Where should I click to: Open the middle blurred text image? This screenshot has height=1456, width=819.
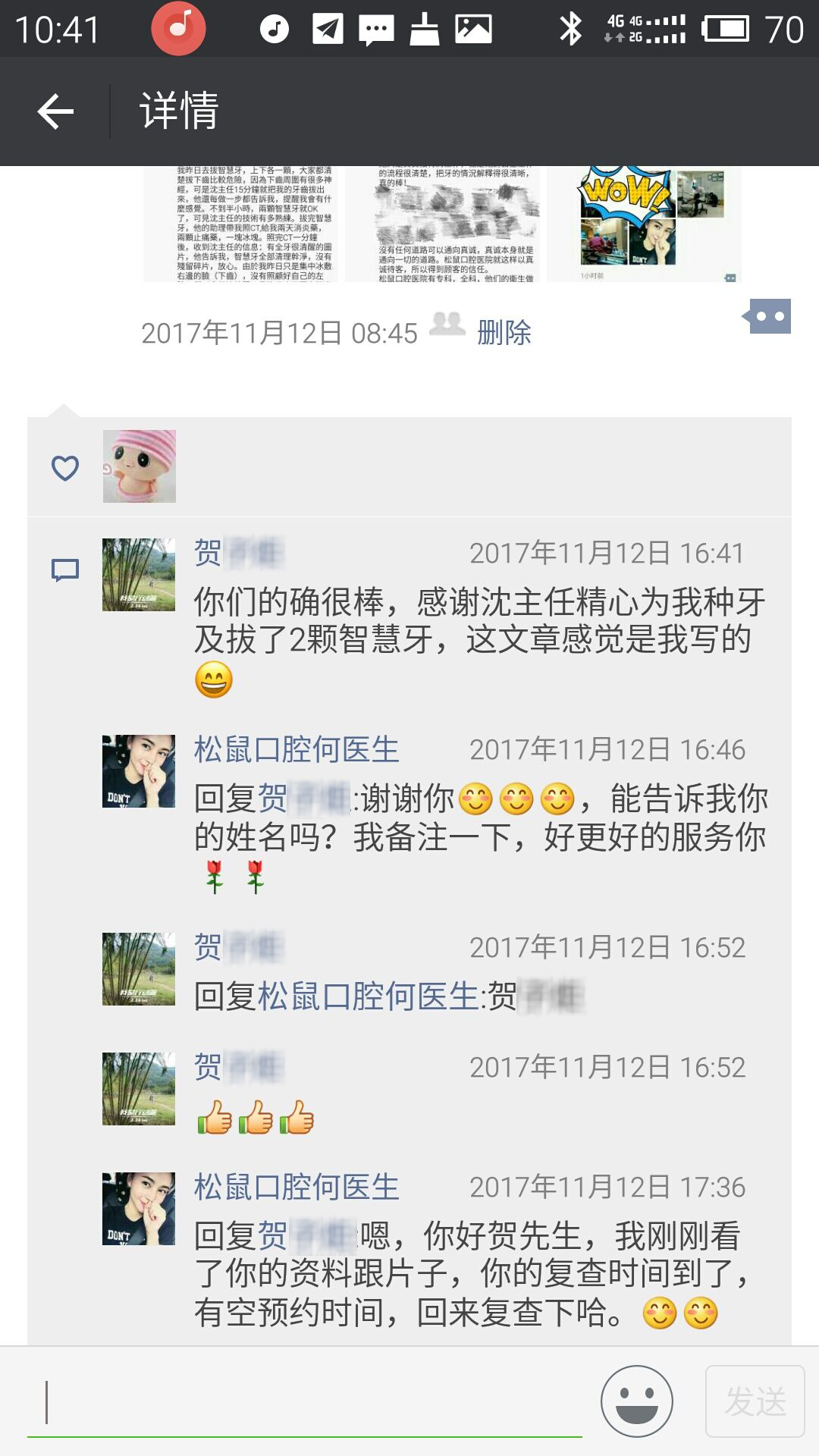[443, 224]
